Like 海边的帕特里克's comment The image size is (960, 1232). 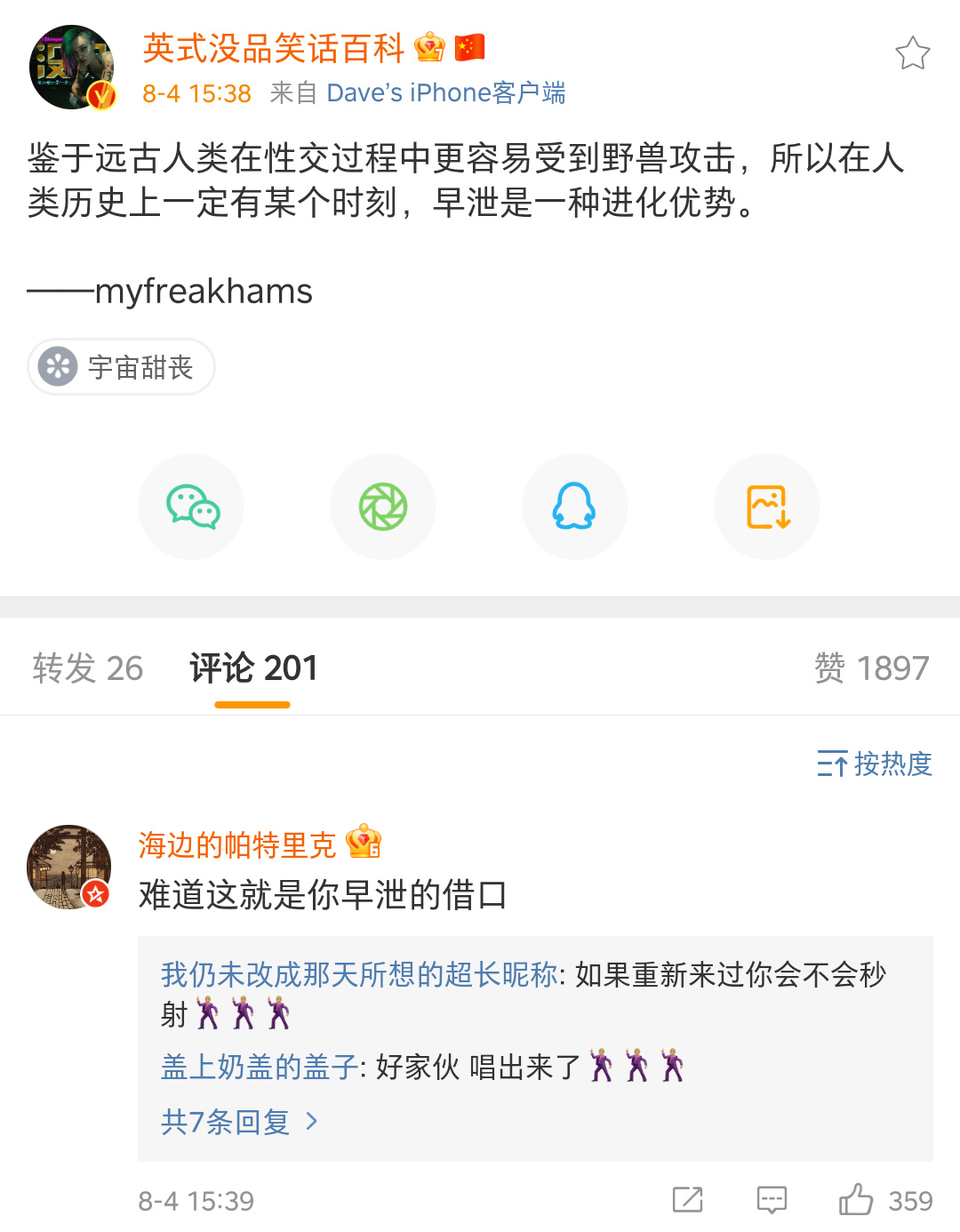pyautogui.click(x=857, y=1200)
